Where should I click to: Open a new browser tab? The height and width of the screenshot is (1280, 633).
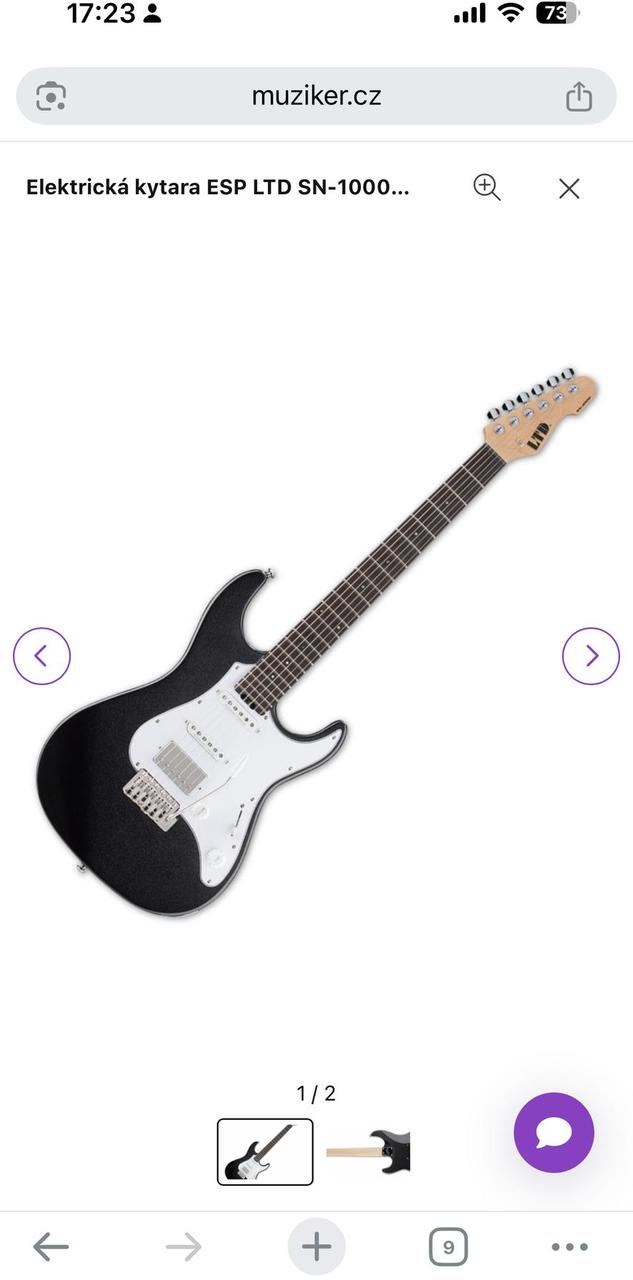click(316, 1246)
